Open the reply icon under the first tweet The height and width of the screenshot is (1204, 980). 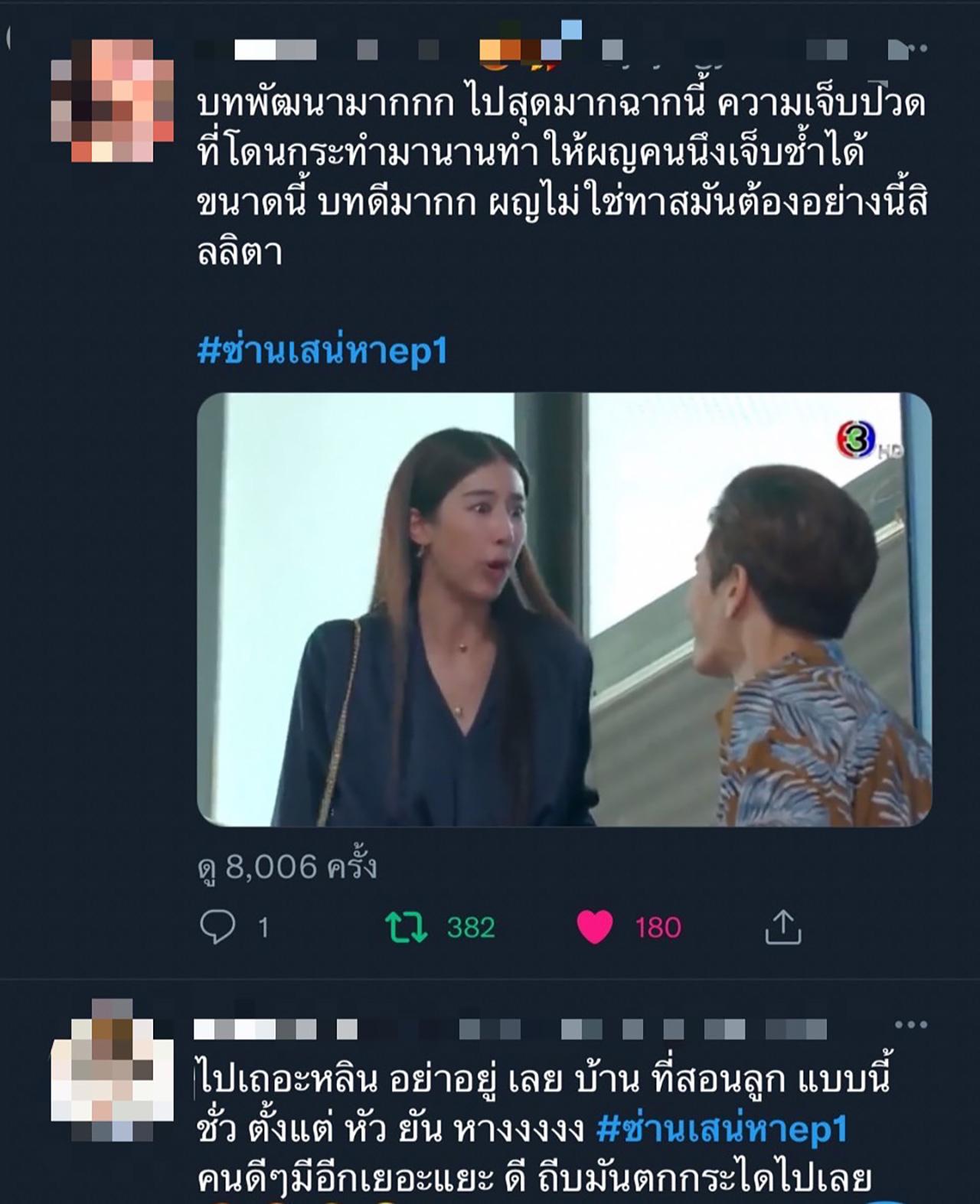click(x=217, y=927)
